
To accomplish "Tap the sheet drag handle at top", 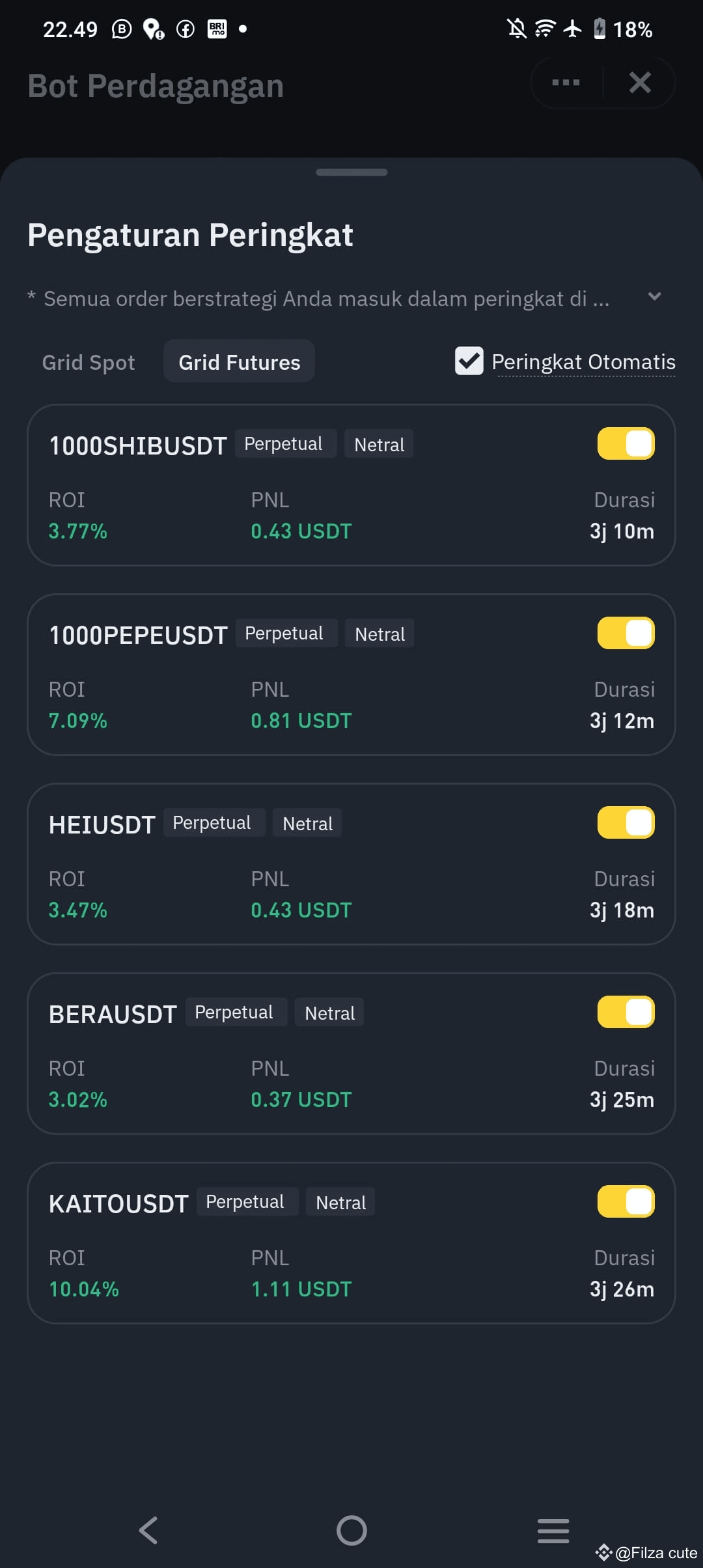I will (x=351, y=173).
